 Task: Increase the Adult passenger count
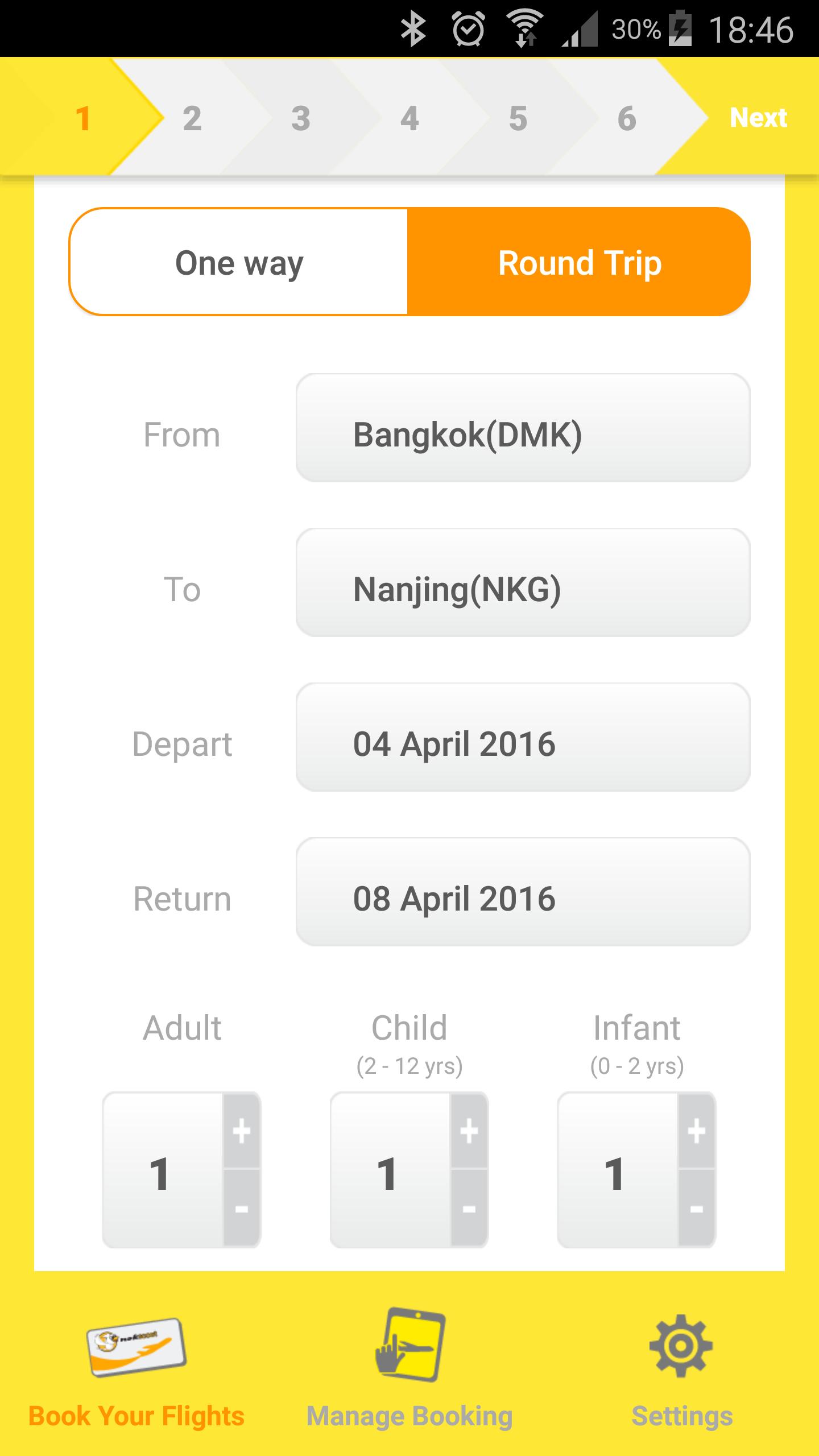coord(241,1131)
